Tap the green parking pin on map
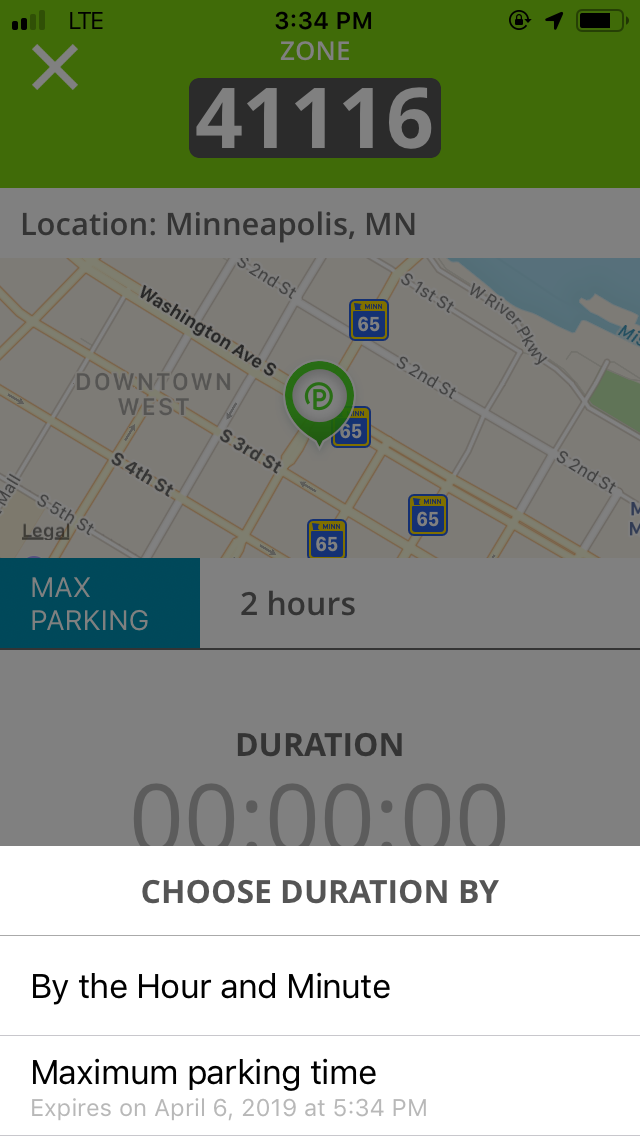The width and height of the screenshot is (640, 1136). click(x=319, y=398)
